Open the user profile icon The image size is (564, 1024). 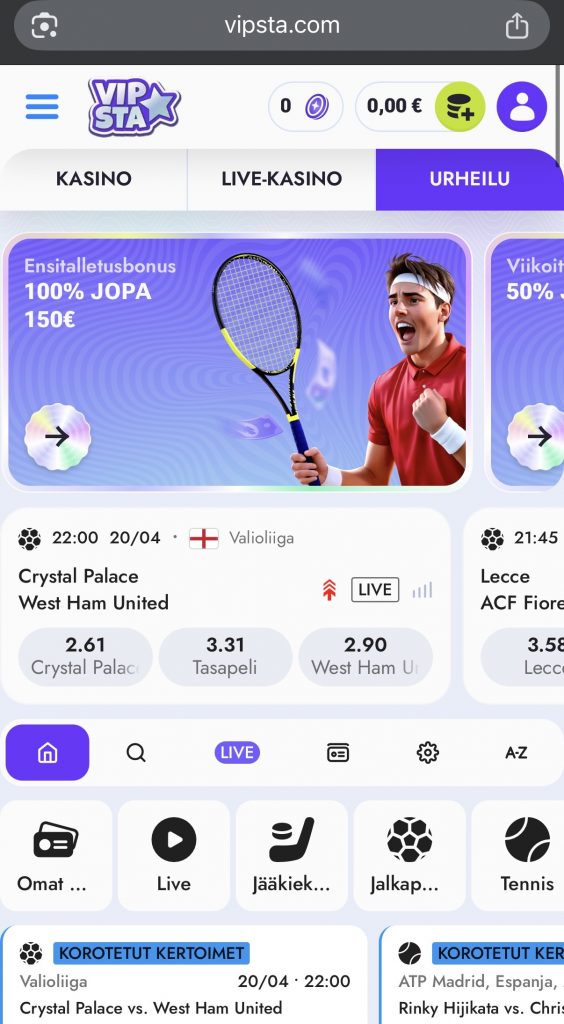click(x=522, y=106)
